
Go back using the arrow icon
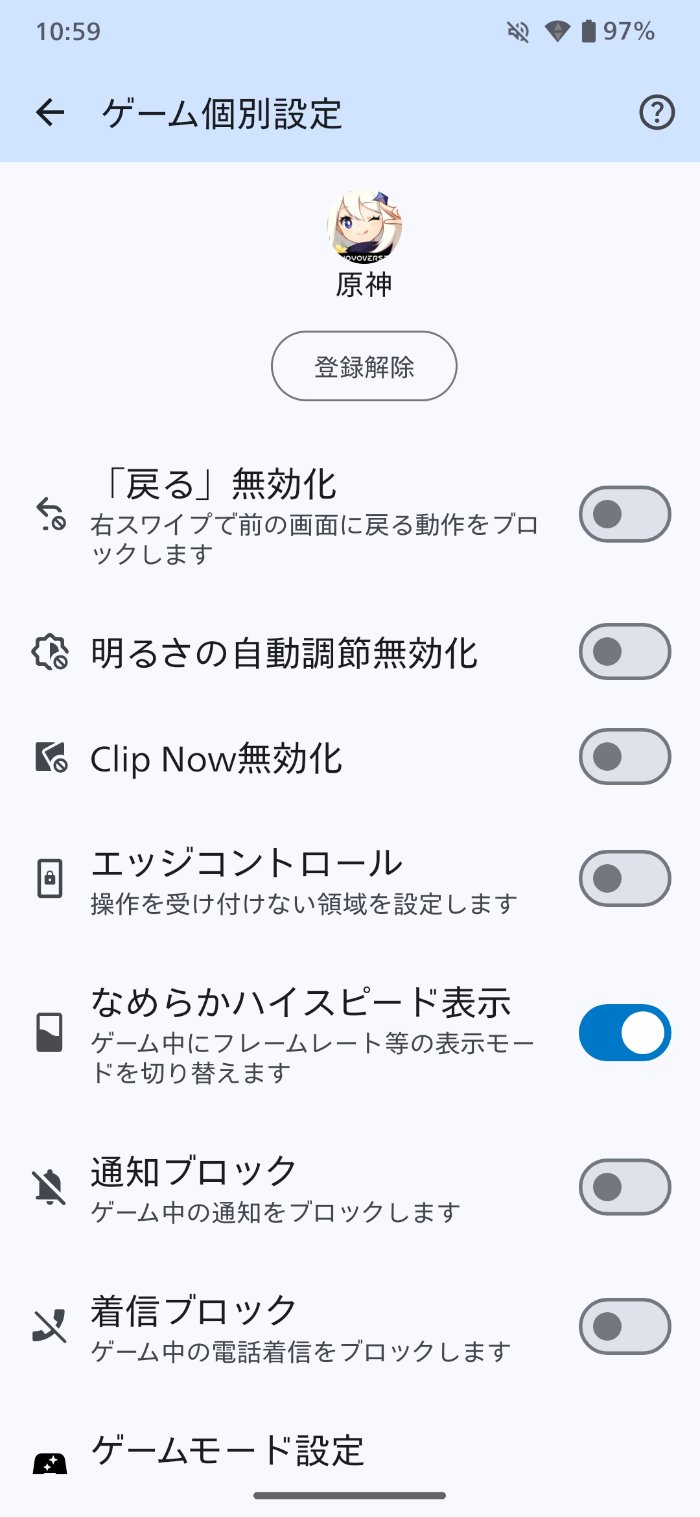pyautogui.click(x=50, y=114)
